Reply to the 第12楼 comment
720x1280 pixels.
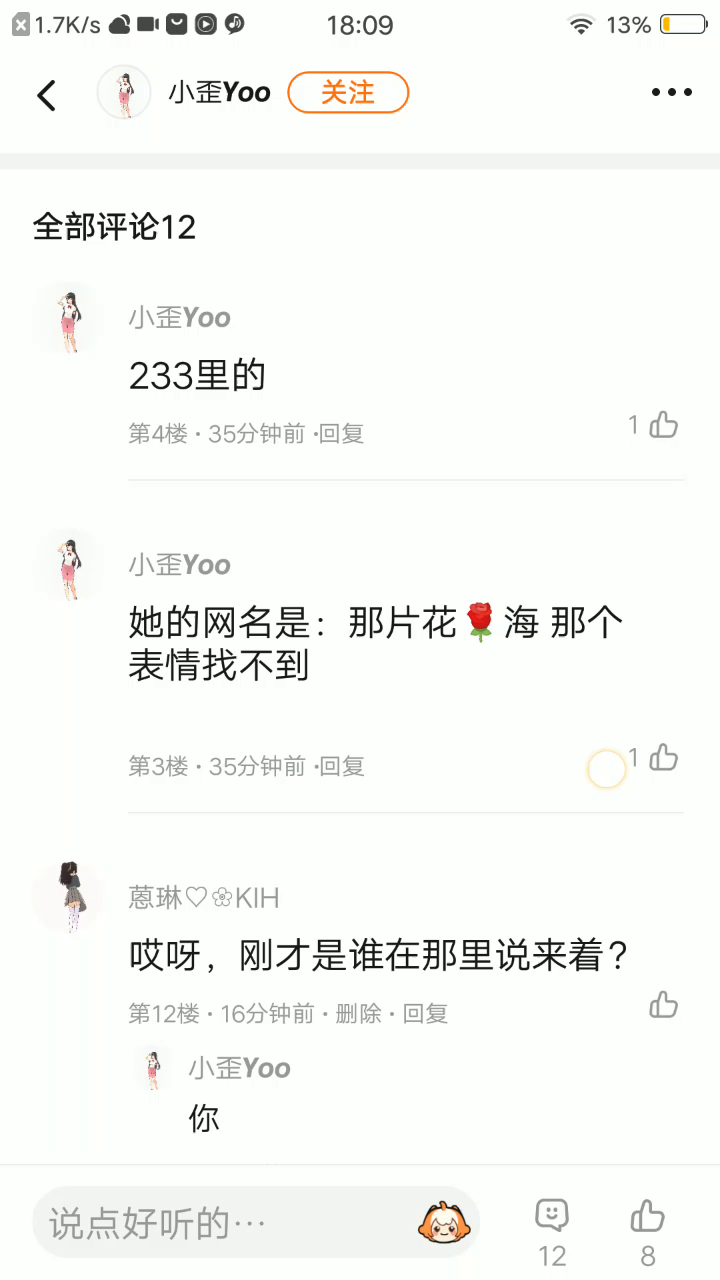[x=425, y=1014]
